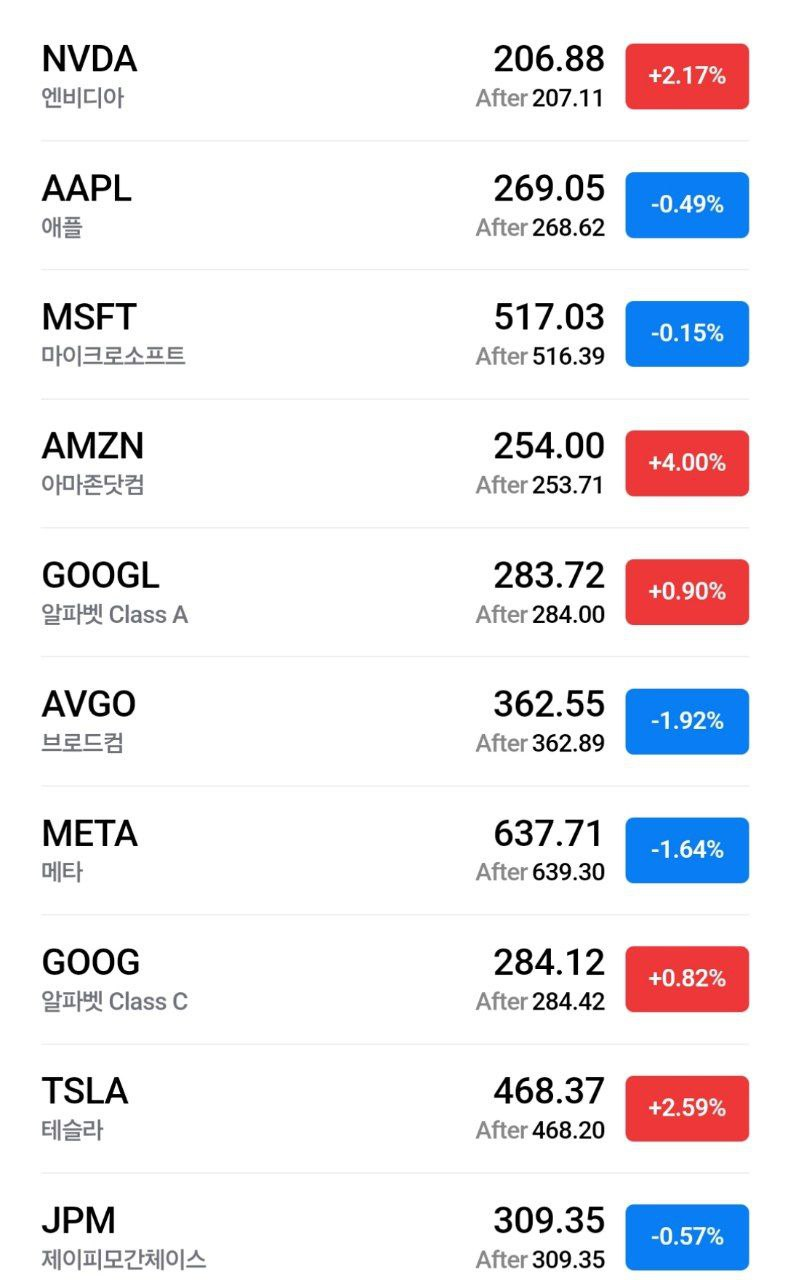This screenshot has width=785, height=1280.
Task: Tap TSLA's +2.59% change badge
Action: (687, 1108)
